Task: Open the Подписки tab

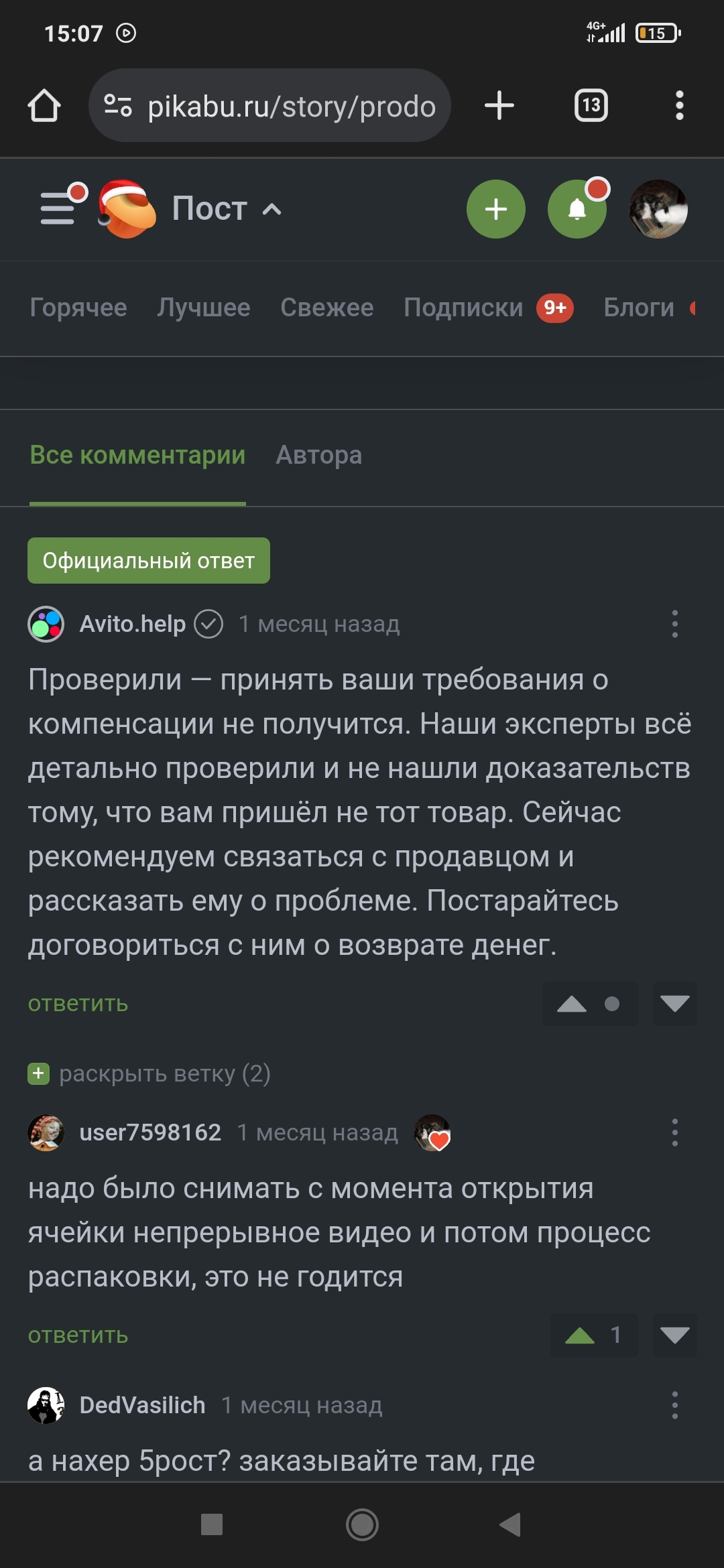Action: [463, 308]
